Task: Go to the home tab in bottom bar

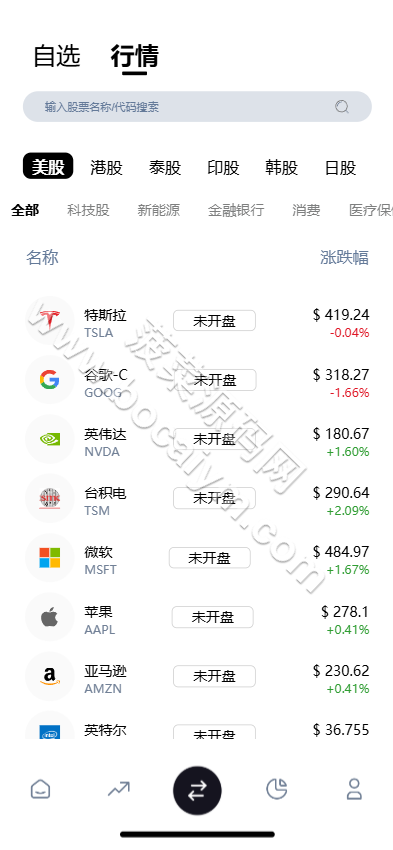Action: click(41, 789)
